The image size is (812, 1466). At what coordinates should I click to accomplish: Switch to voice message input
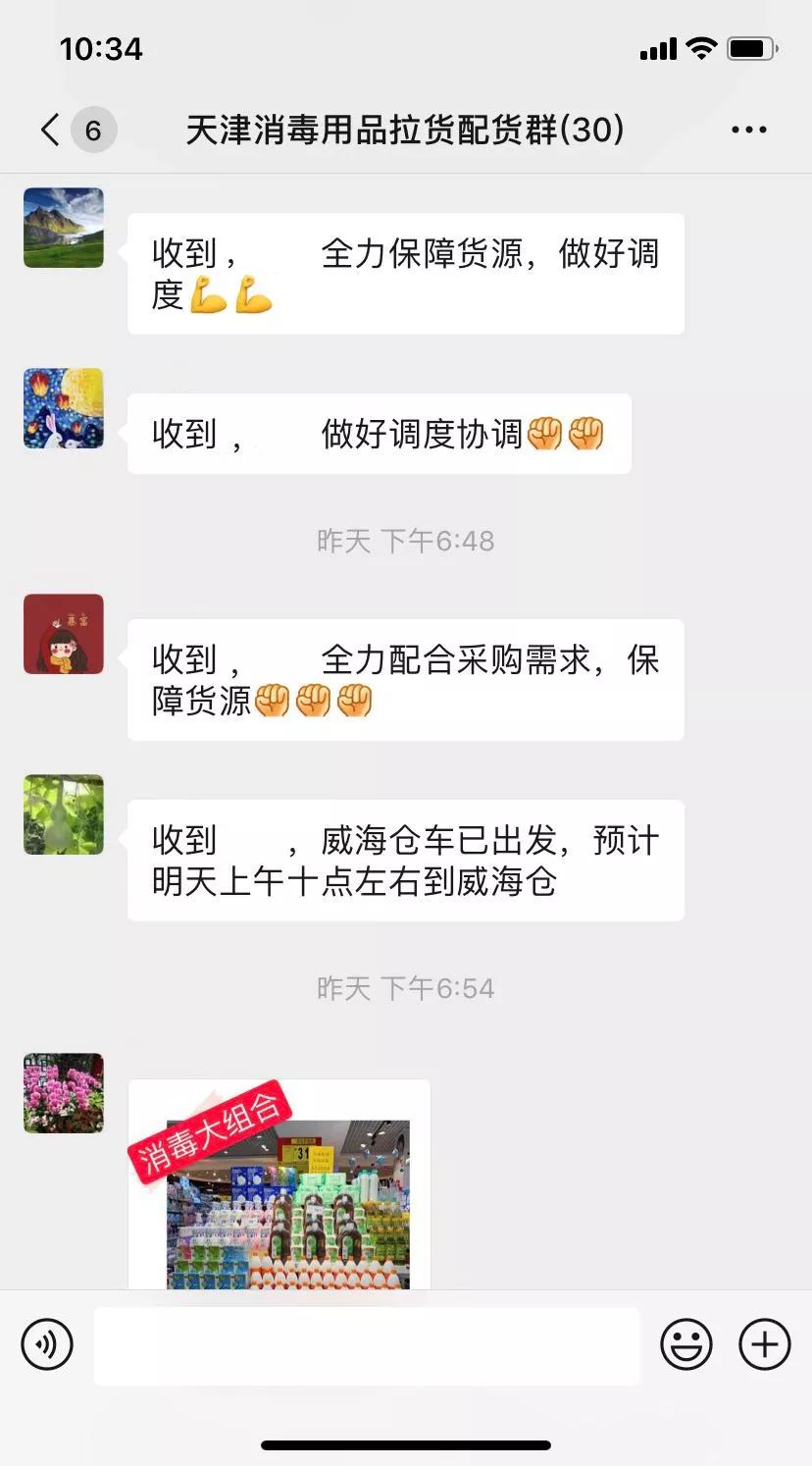point(47,1344)
